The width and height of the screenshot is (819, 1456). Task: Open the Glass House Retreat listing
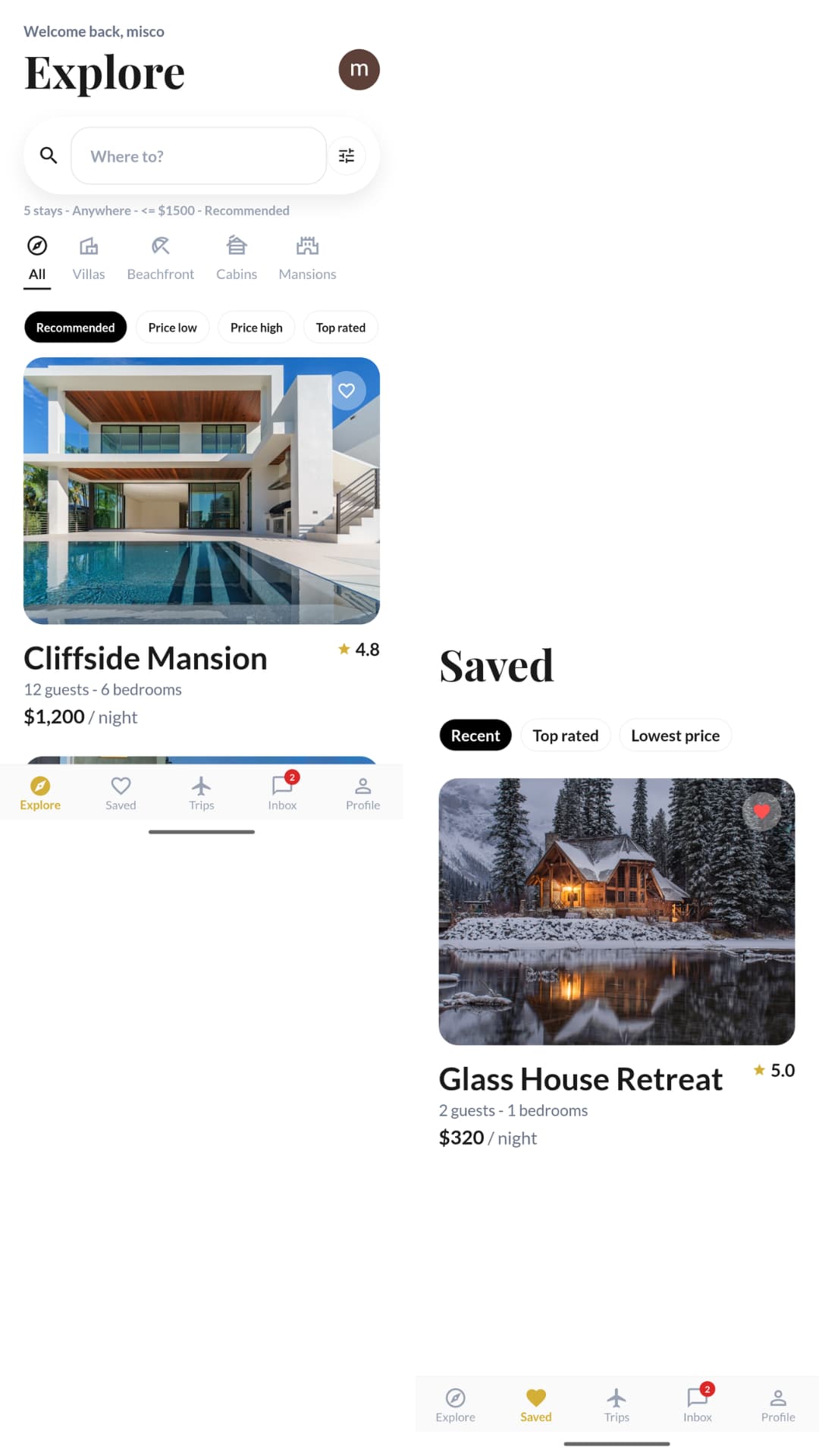pyautogui.click(x=617, y=912)
